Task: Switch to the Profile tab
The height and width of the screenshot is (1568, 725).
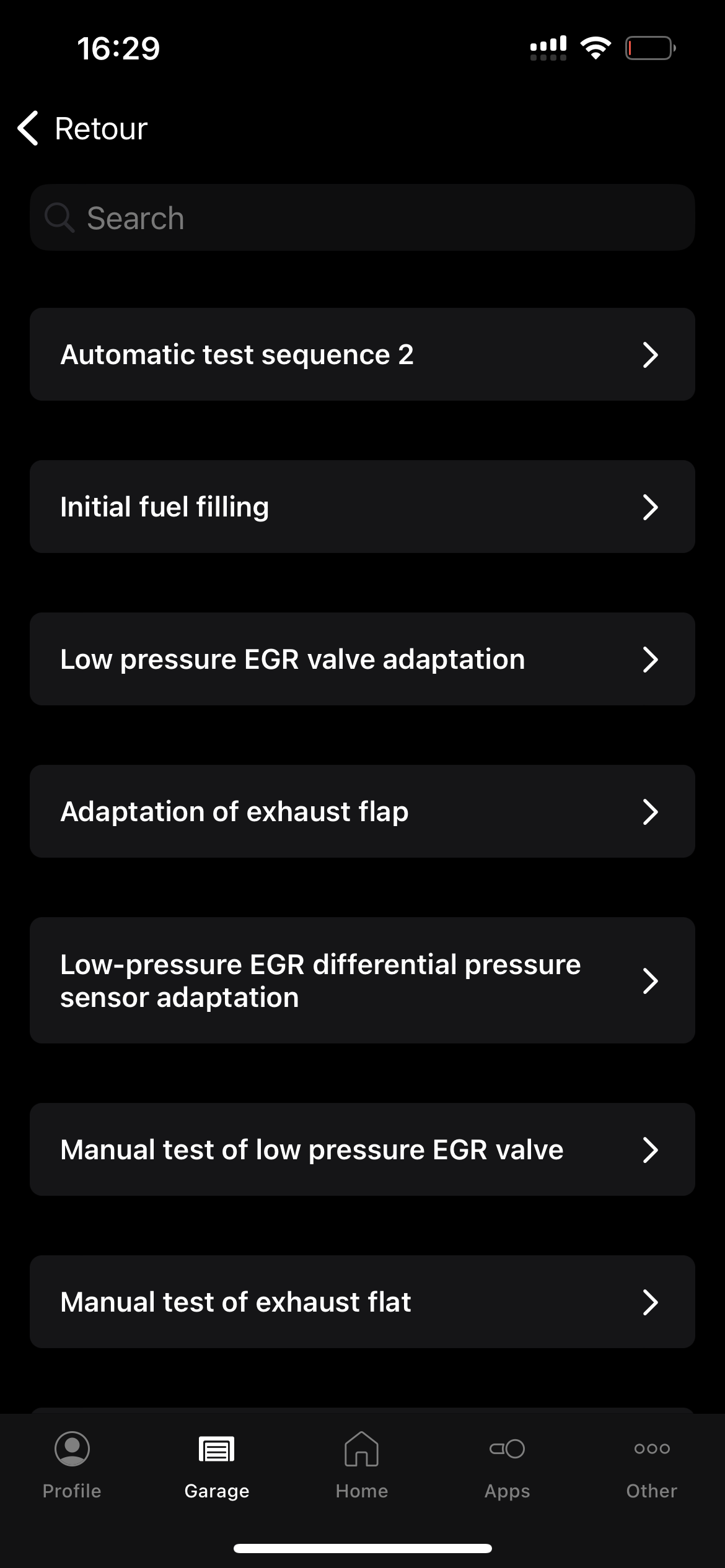Action: tap(72, 1465)
